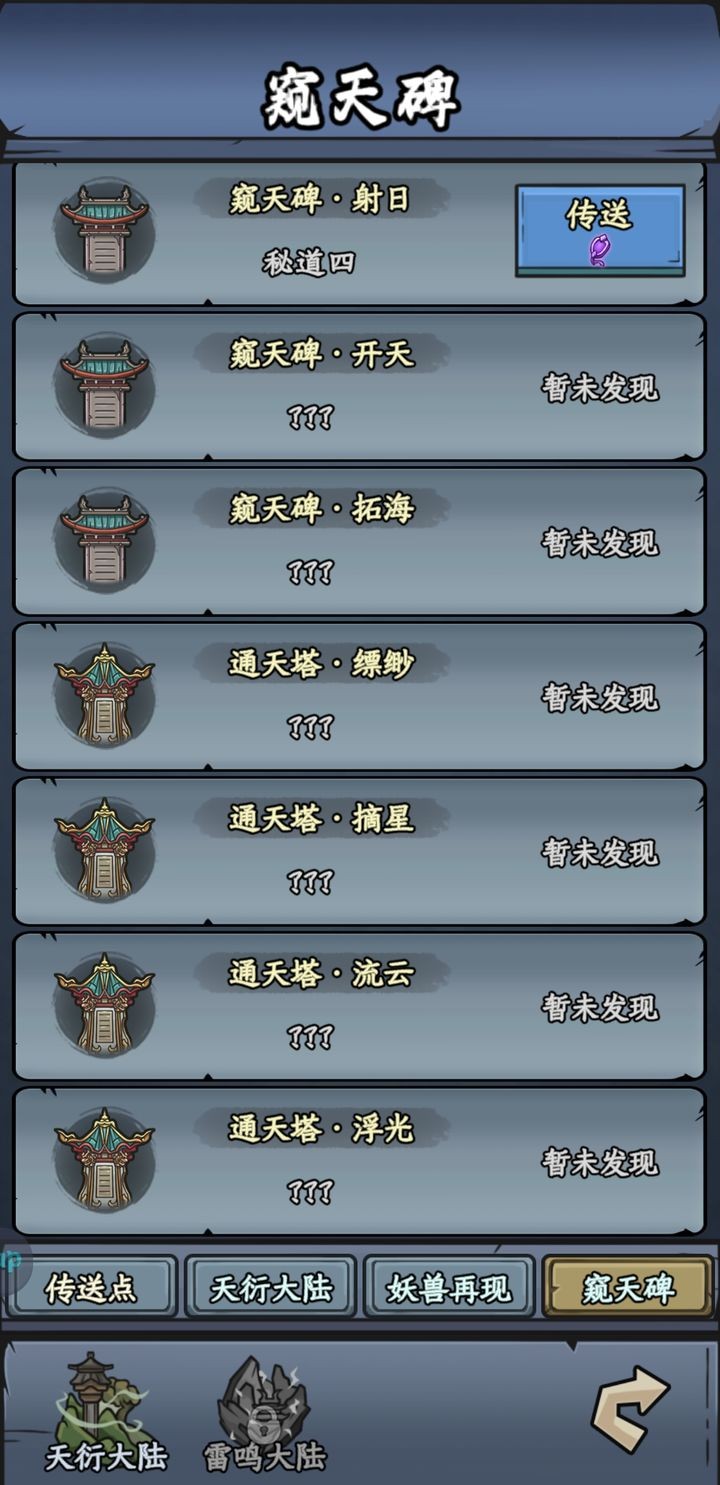Screen dimensions: 720x1485
Task: Tap 传送 button for 窥天碑·射日
Action: pyautogui.click(x=600, y=230)
